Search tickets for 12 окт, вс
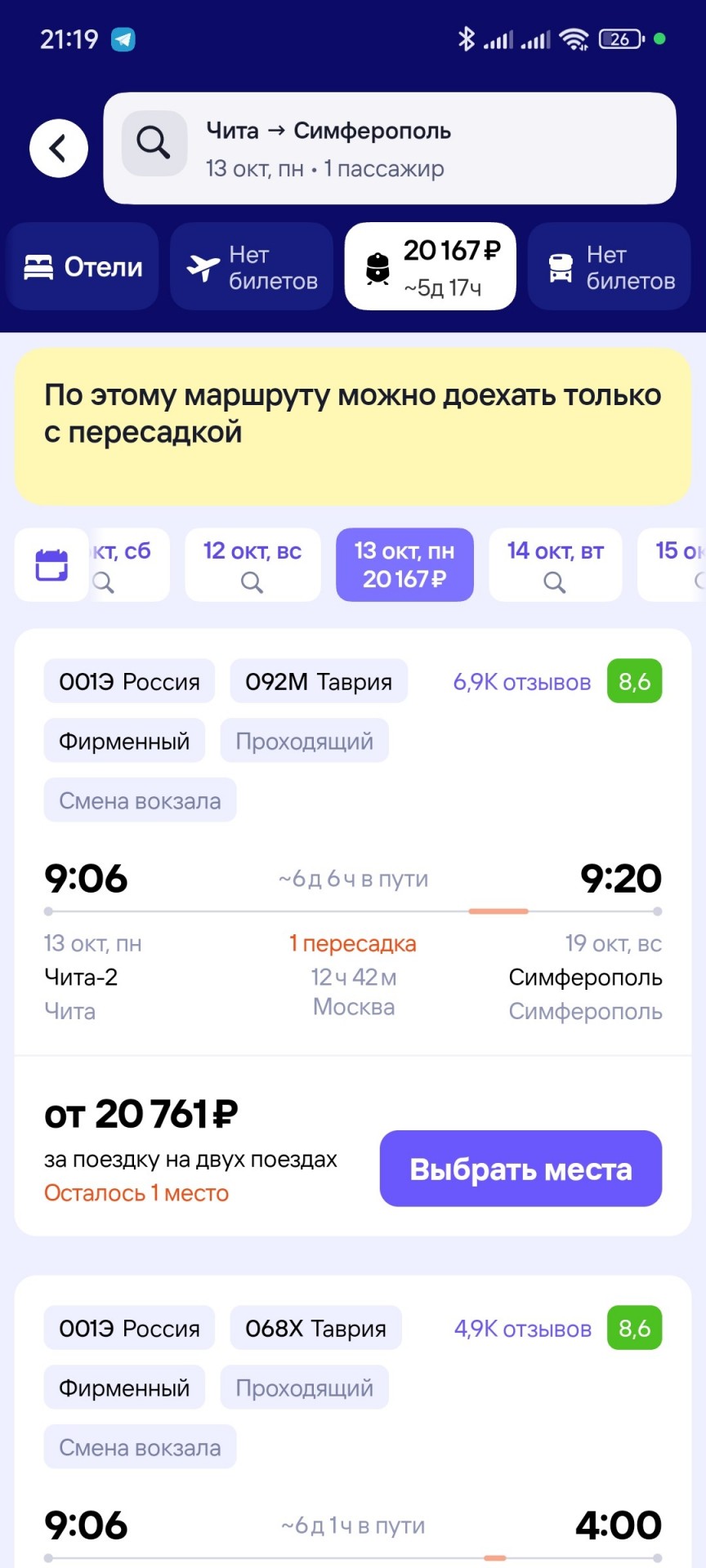The width and height of the screenshot is (706, 1568). (x=252, y=565)
